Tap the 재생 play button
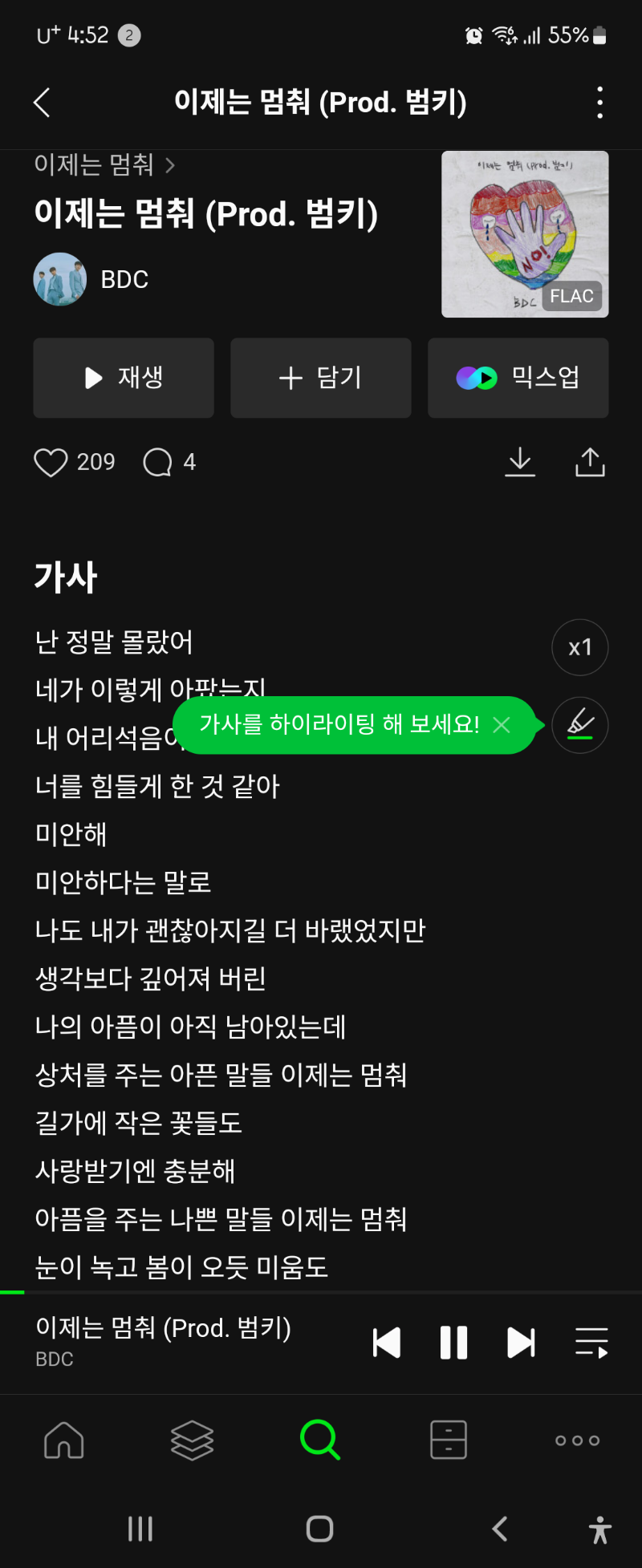 124,378
